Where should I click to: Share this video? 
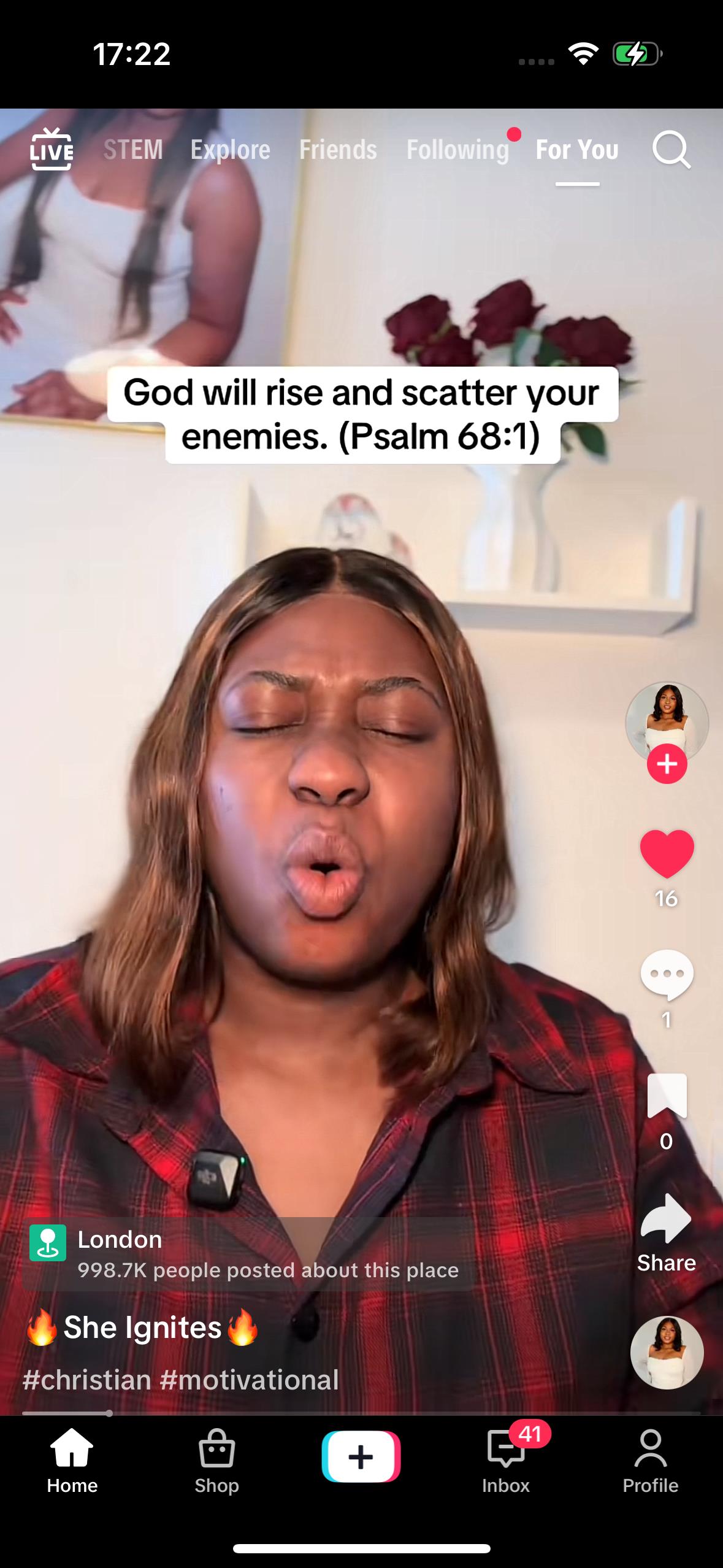coord(667,1221)
